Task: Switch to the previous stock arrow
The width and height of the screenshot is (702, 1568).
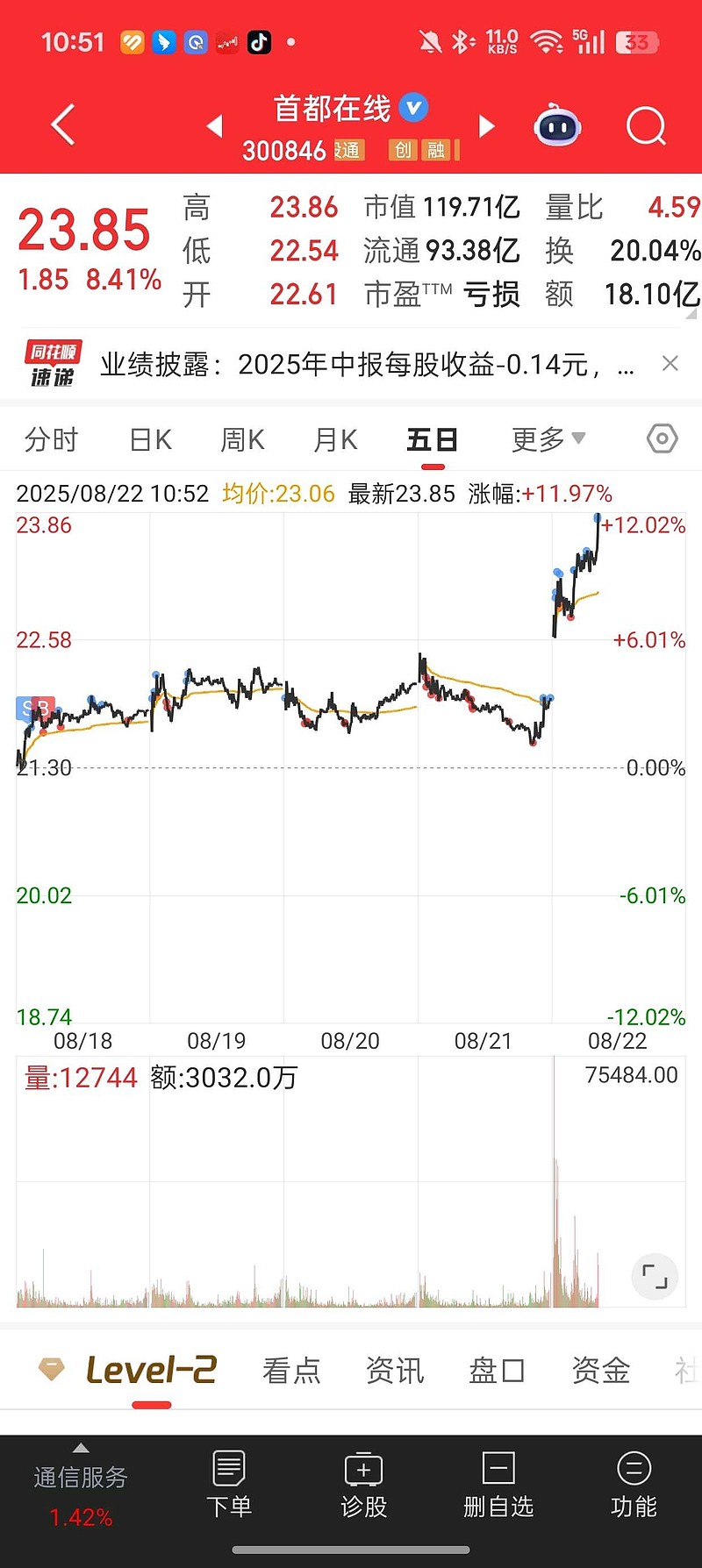Action: pos(214,126)
